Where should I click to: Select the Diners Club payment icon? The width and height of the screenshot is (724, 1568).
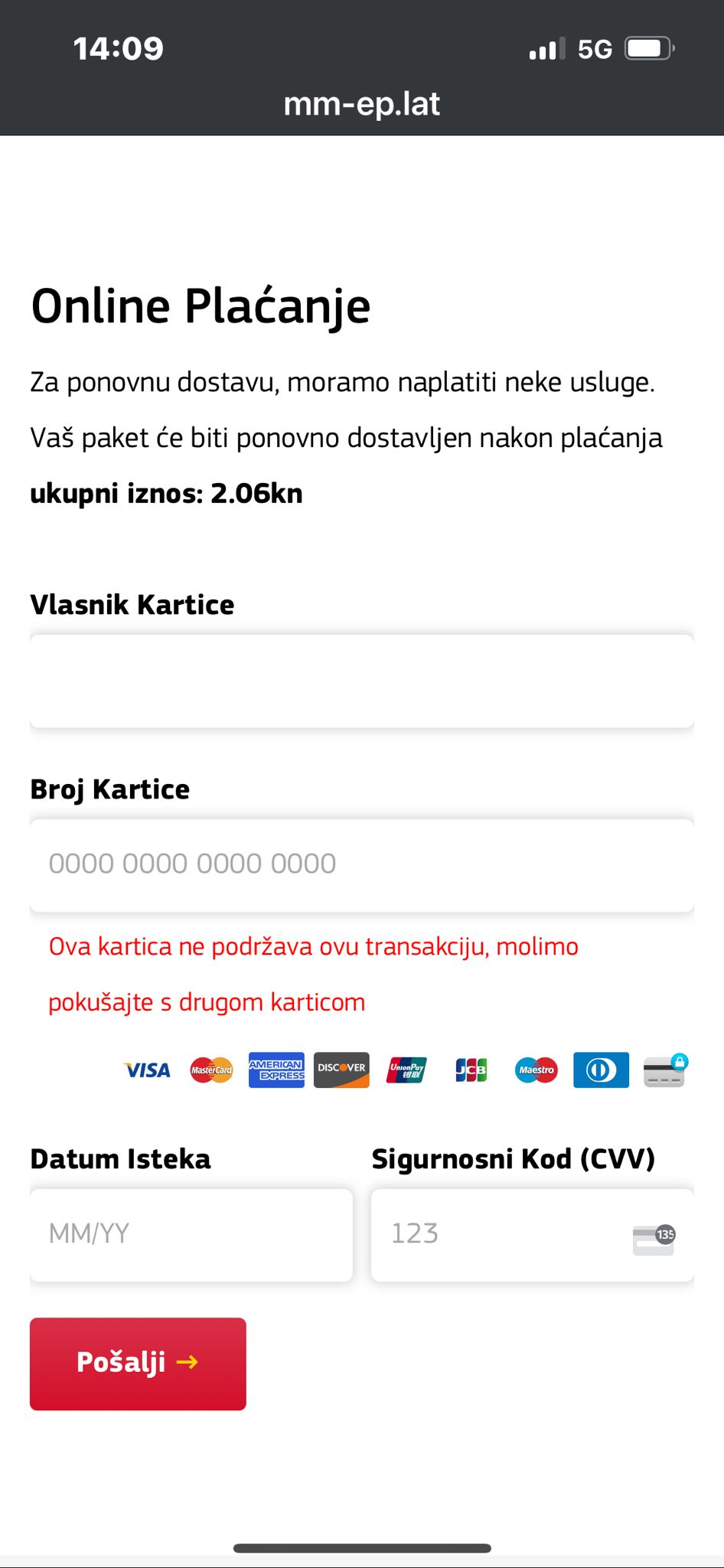[601, 1070]
